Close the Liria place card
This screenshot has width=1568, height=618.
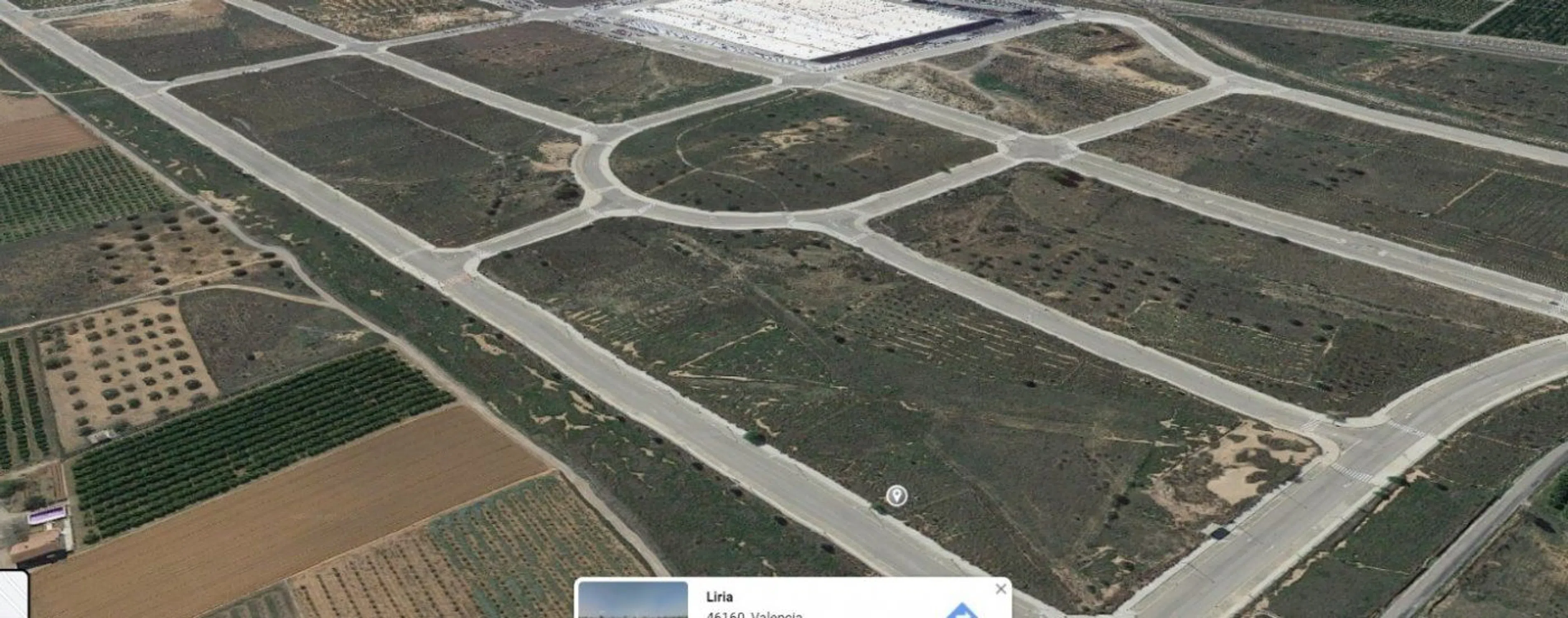(x=1001, y=589)
